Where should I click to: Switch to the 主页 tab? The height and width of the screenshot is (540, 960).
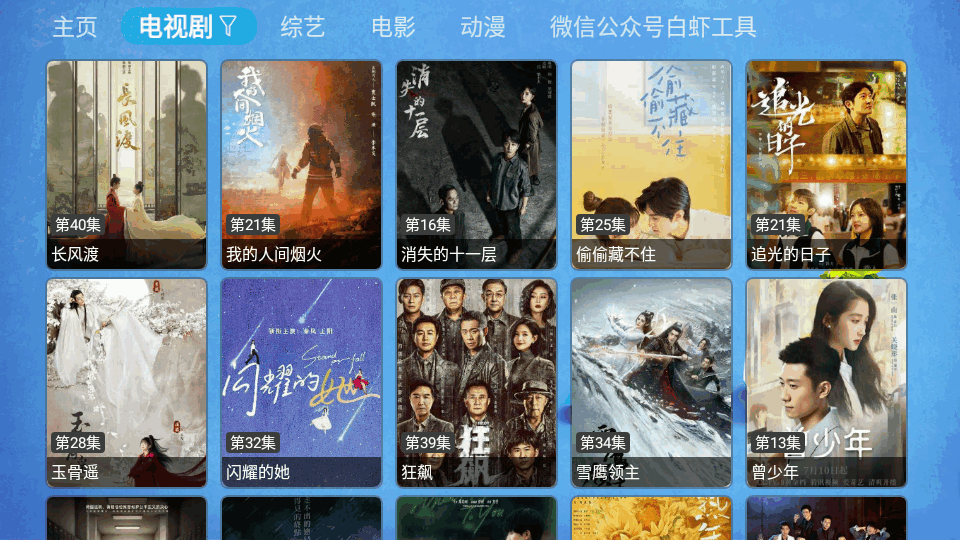pos(75,27)
